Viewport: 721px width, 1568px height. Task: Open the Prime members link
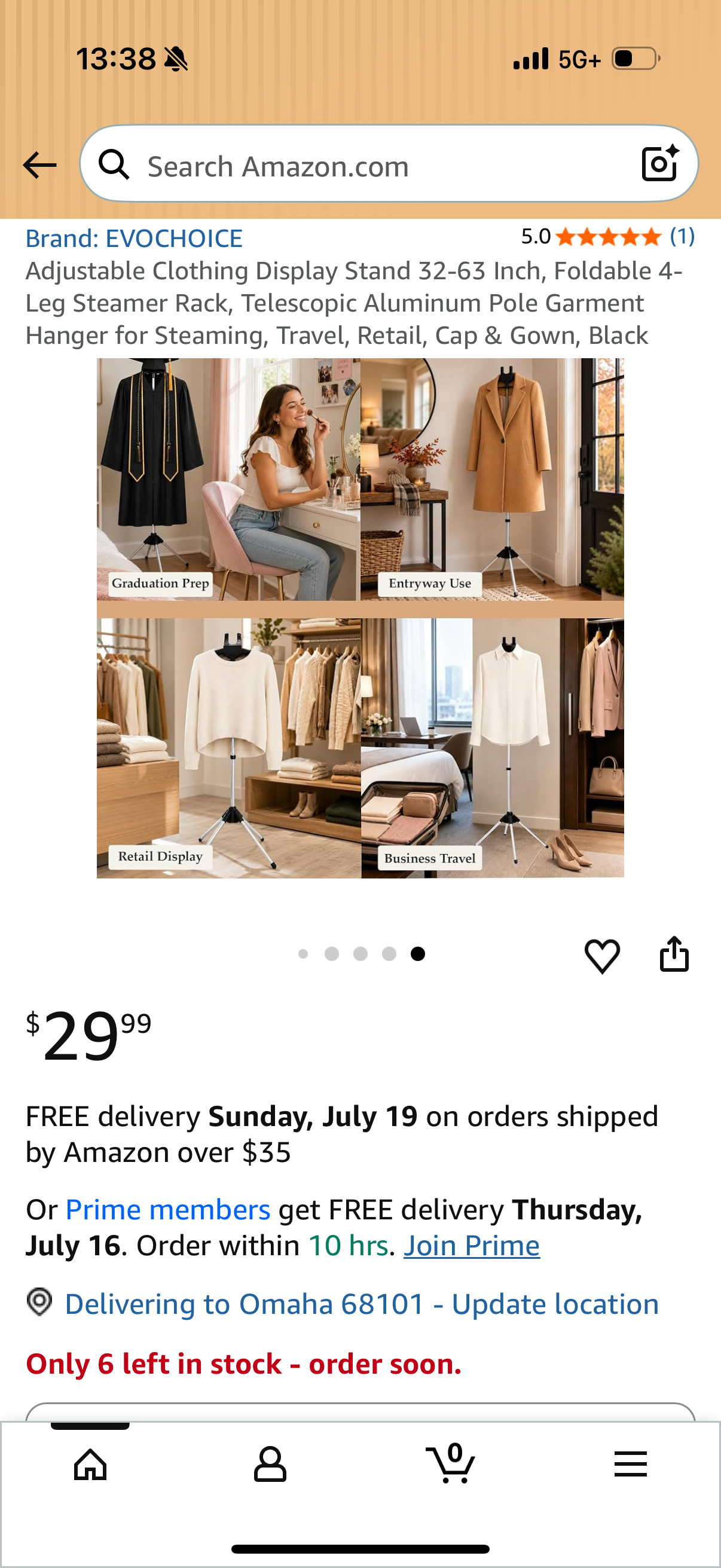(167, 1209)
